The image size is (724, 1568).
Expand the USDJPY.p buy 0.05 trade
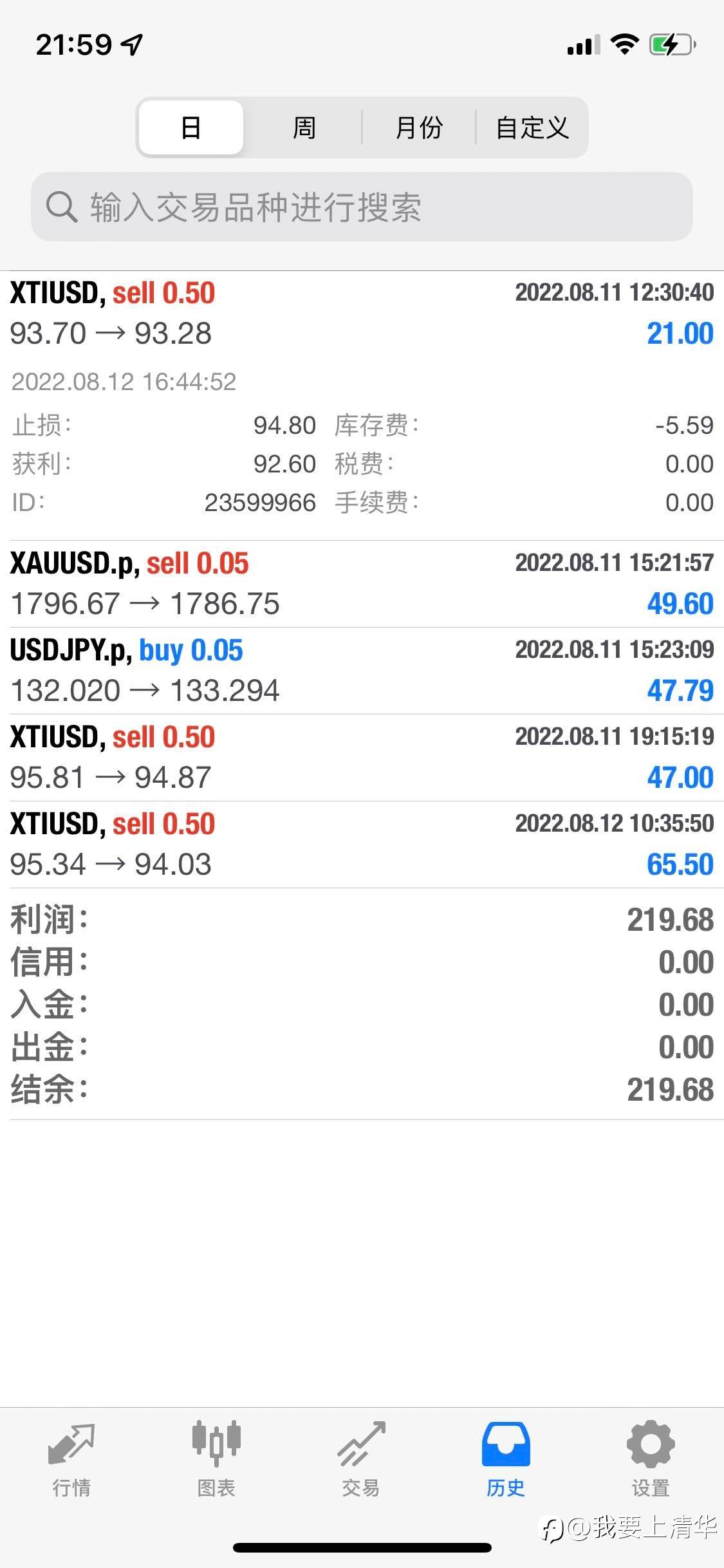362,671
